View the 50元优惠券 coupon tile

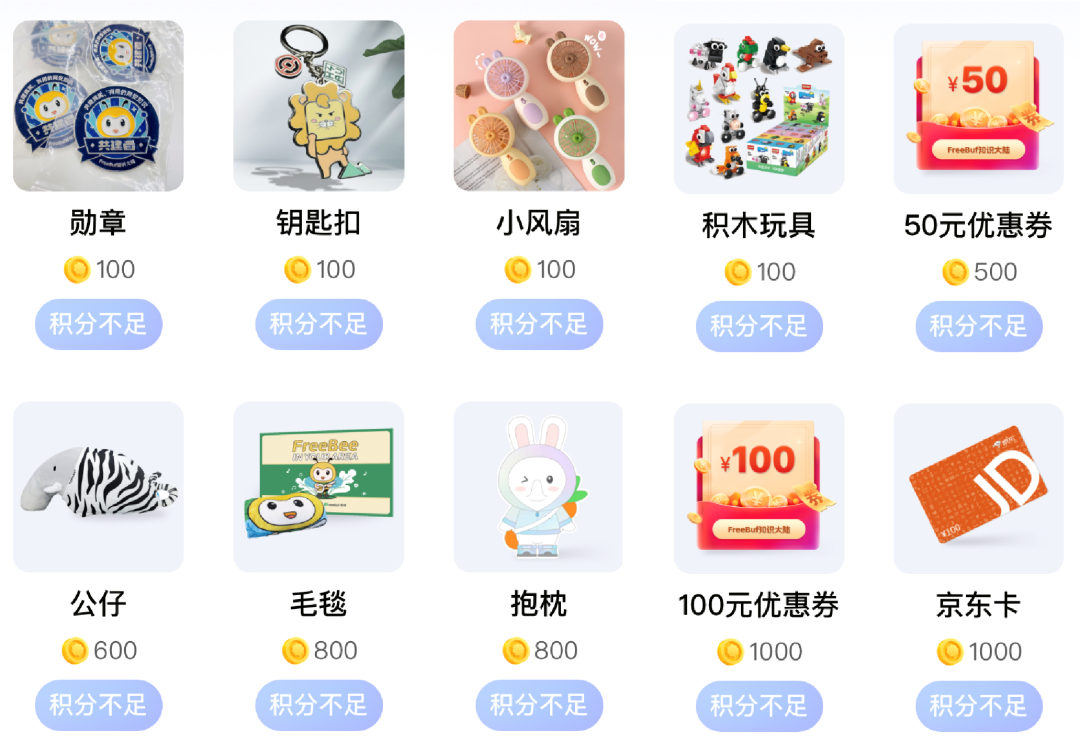(979, 108)
